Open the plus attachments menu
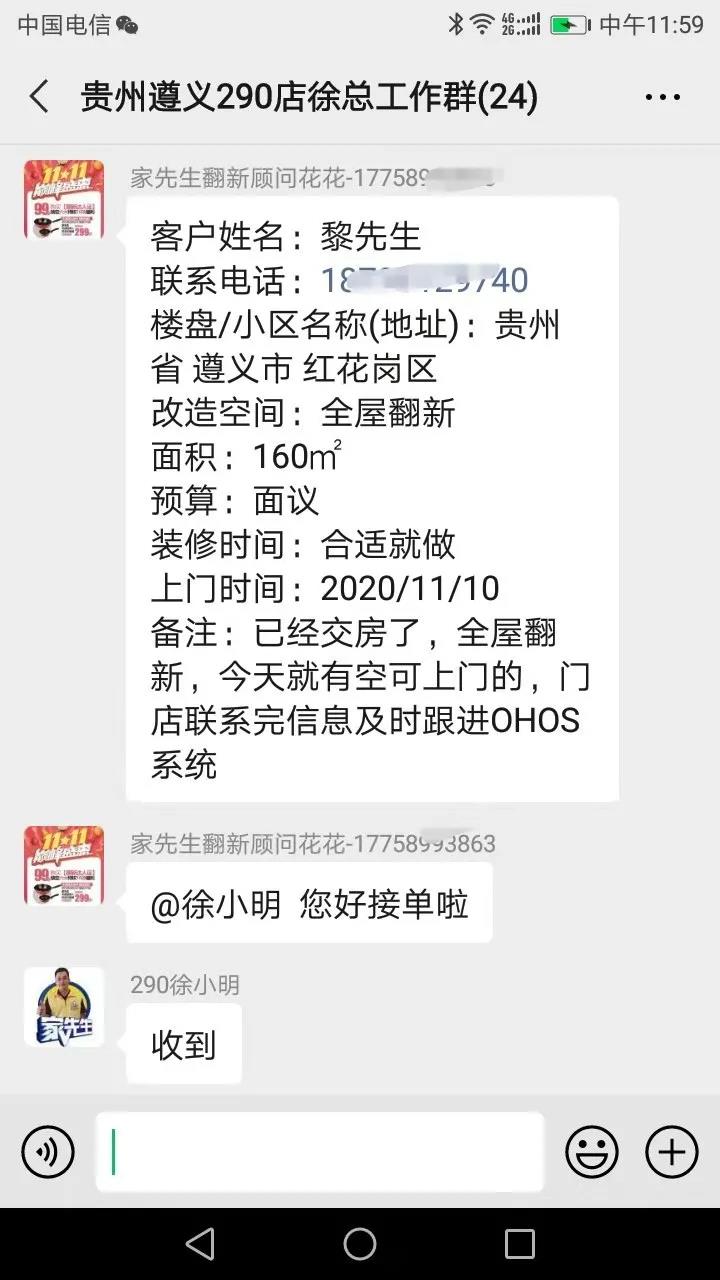This screenshot has height=1280, width=720. tap(671, 1152)
